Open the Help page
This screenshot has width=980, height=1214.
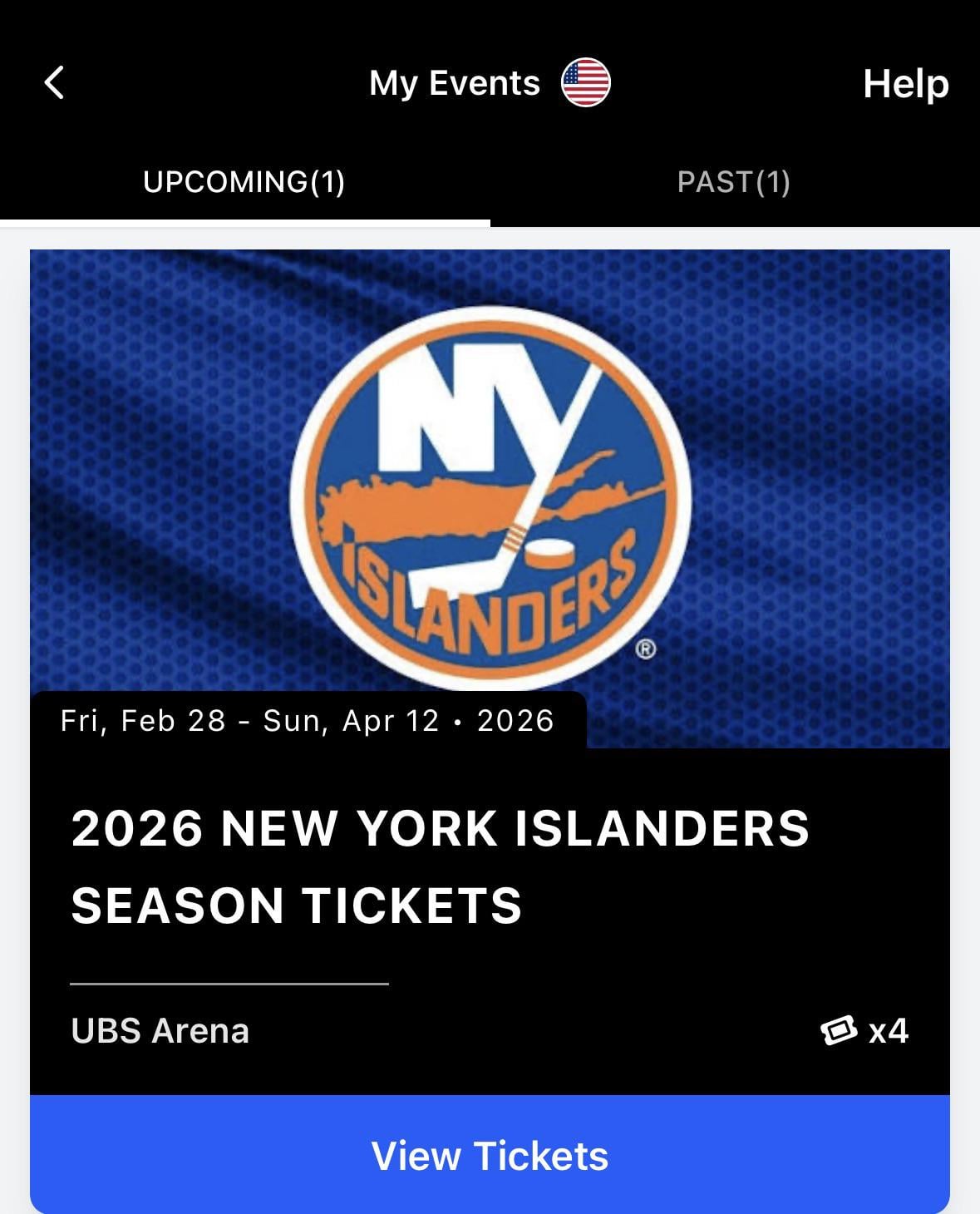pyautogui.click(x=905, y=83)
